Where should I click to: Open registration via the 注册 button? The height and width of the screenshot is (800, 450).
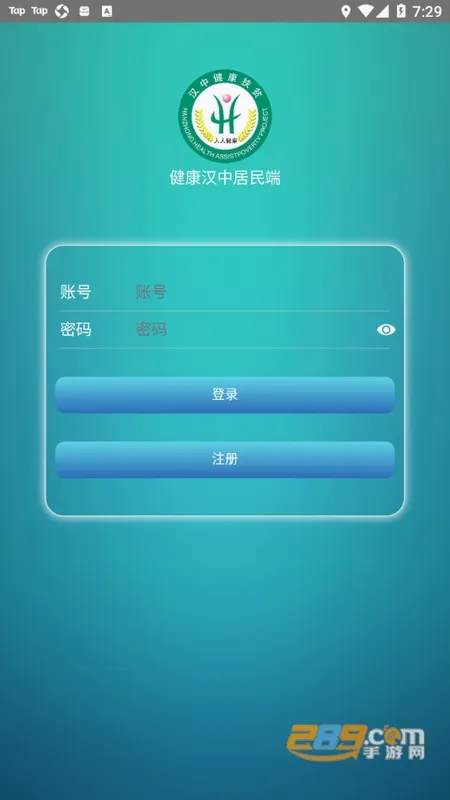225,459
